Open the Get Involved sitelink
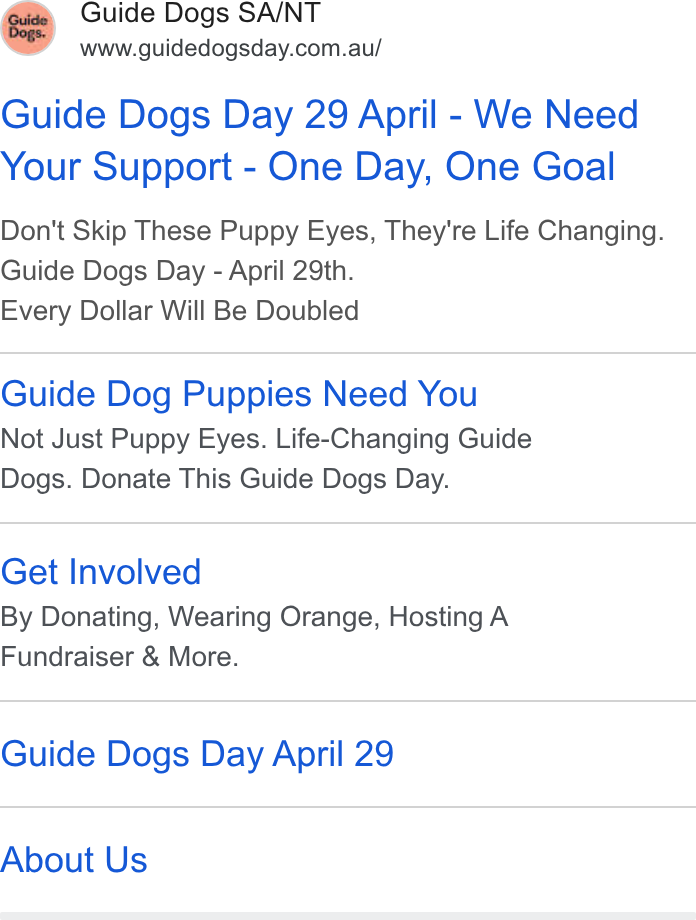 point(101,571)
